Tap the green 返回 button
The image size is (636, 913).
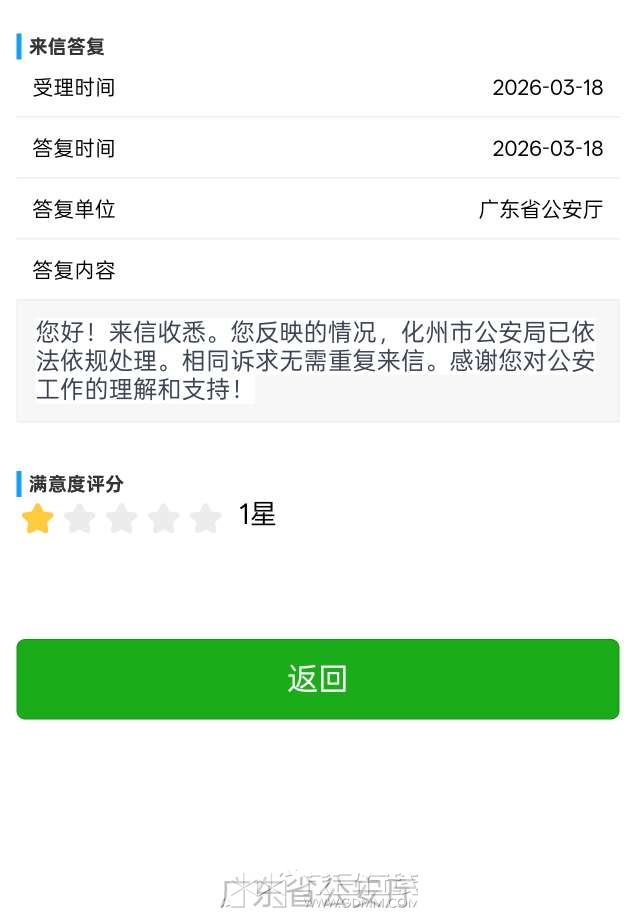click(317, 679)
